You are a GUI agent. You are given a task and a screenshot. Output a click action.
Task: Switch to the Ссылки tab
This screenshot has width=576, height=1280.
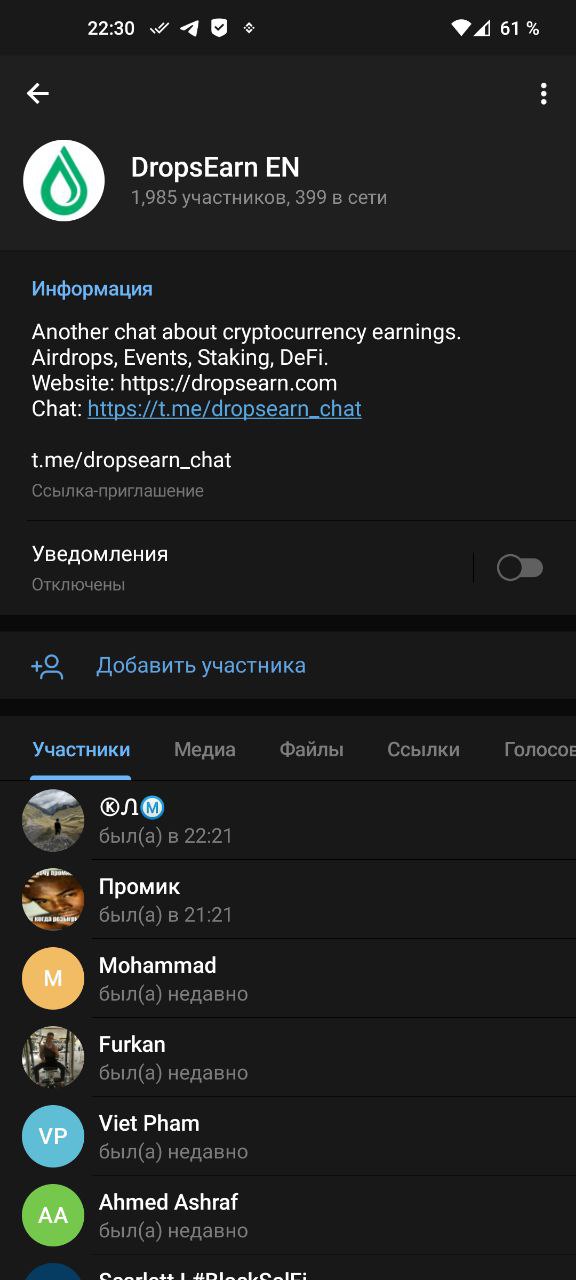click(x=423, y=749)
